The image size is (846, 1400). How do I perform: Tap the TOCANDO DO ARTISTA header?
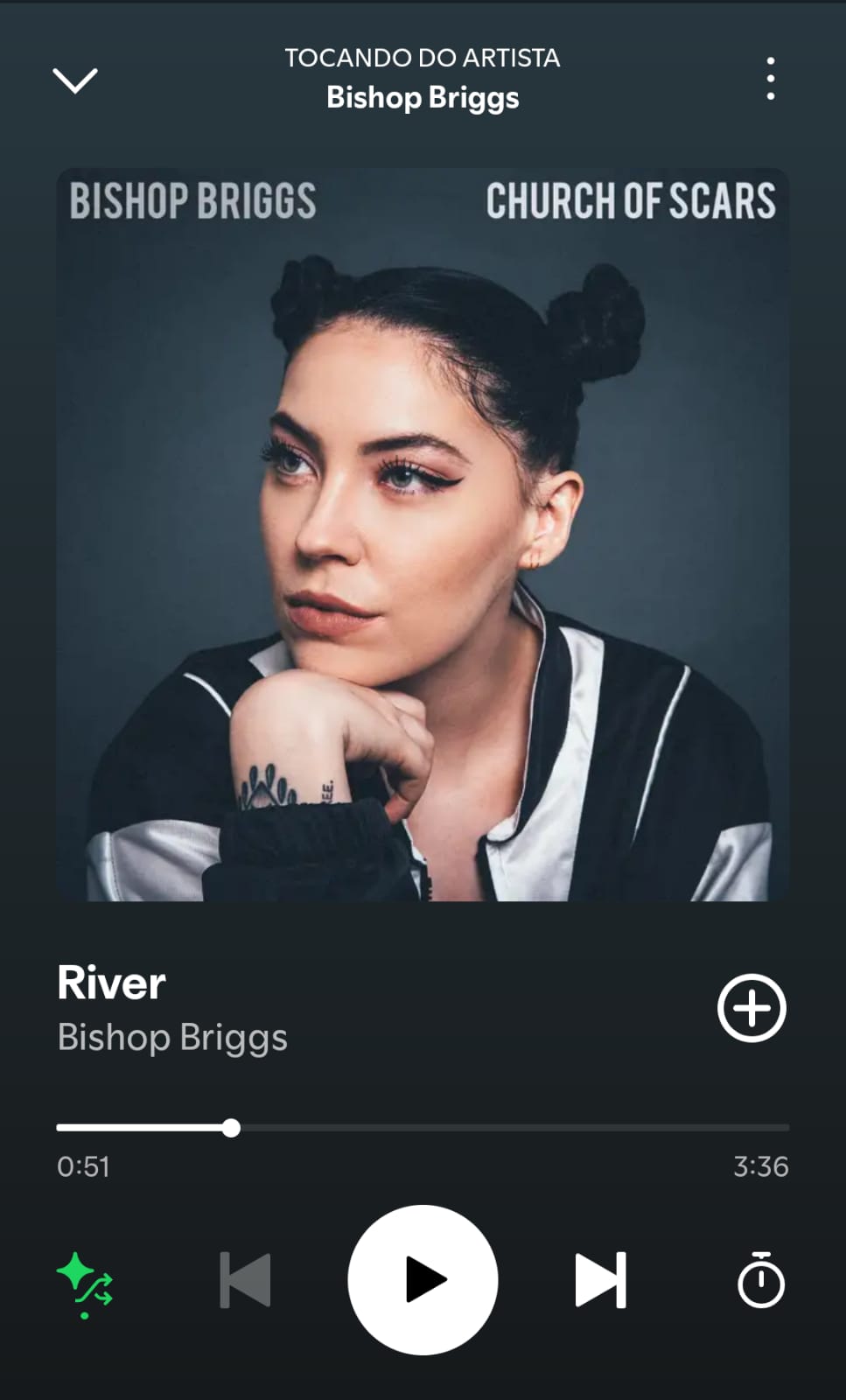(423, 58)
